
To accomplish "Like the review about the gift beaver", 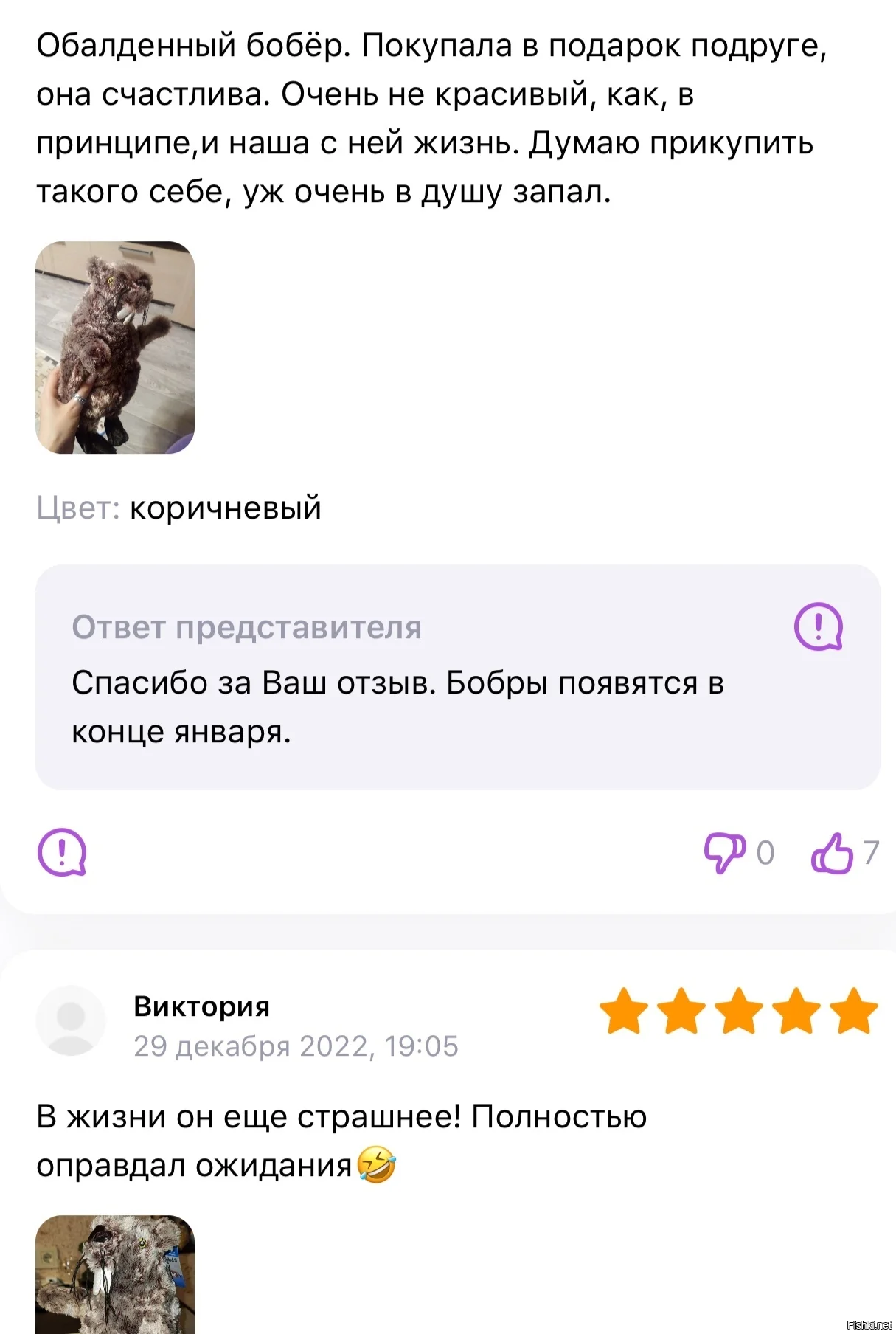I will coord(832,853).
